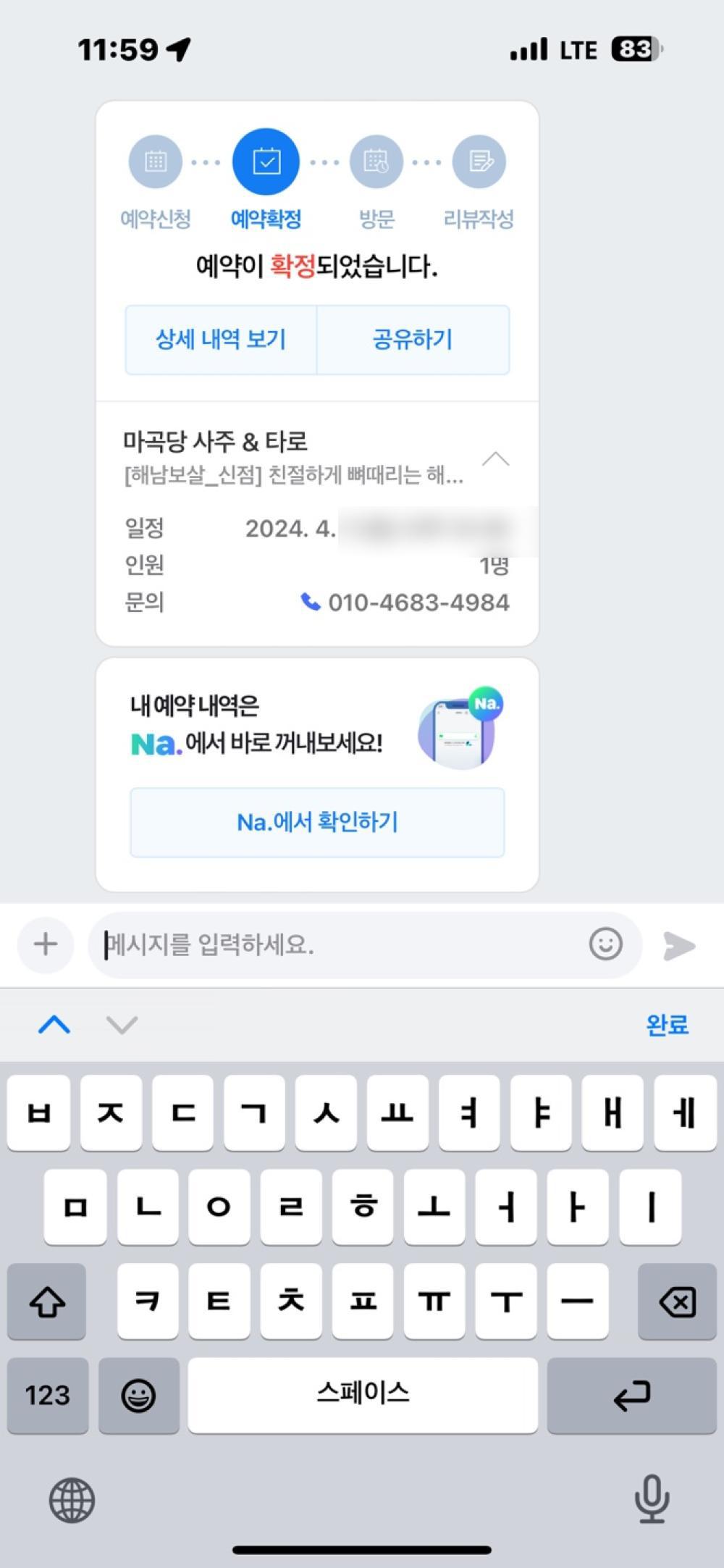Tap the keyboard backspace key

click(x=677, y=1301)
